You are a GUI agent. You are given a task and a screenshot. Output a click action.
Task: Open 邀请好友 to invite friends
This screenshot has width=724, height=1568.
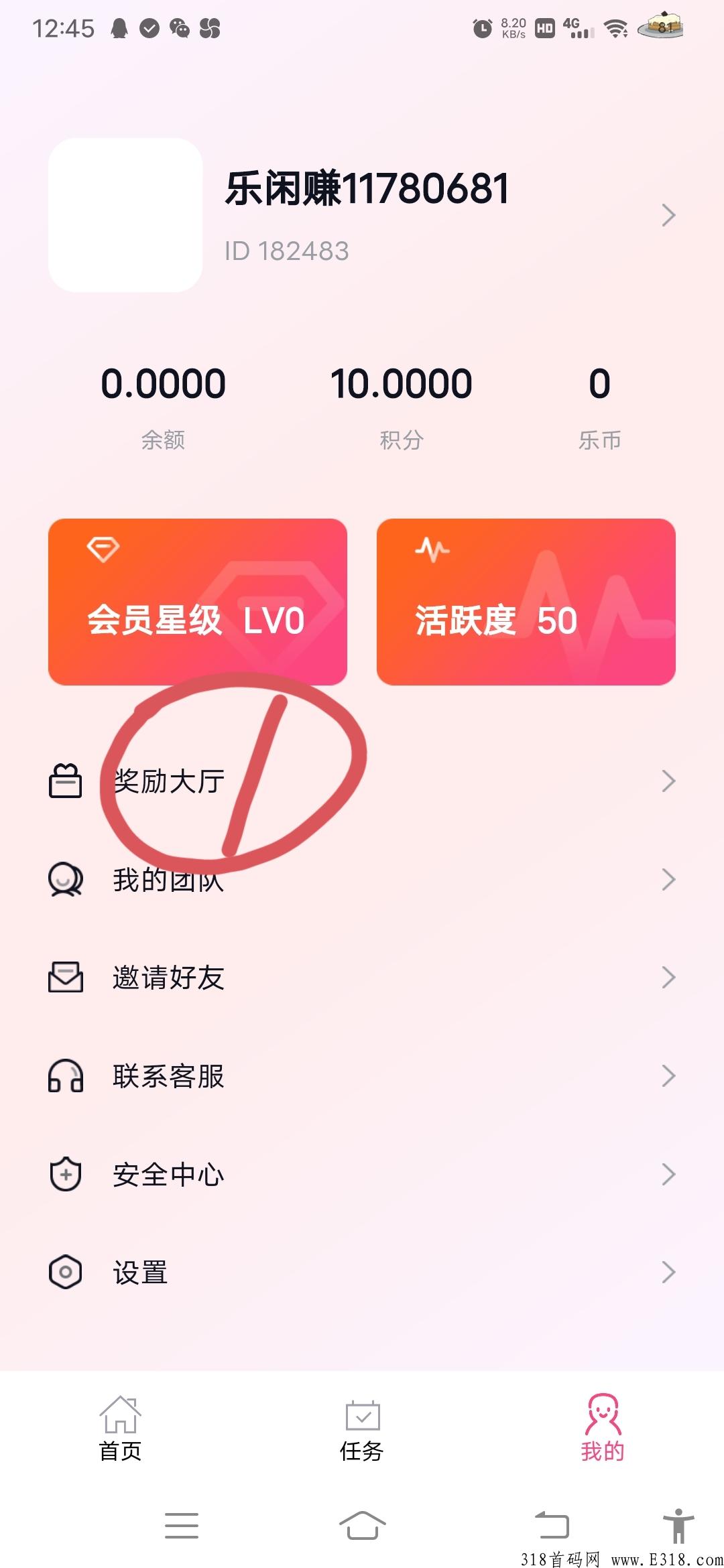point(362,978)
